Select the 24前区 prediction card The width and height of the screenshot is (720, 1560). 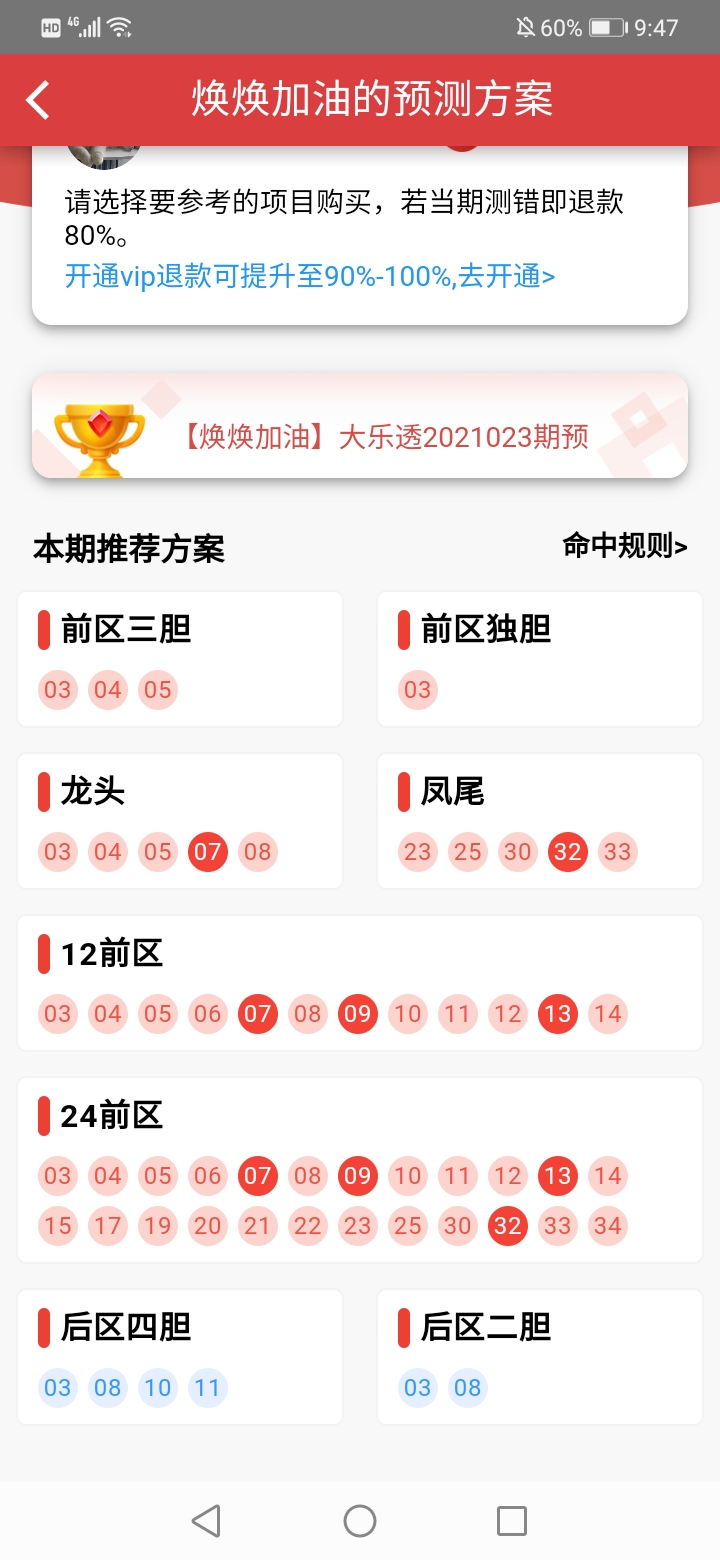point(360,1169)
